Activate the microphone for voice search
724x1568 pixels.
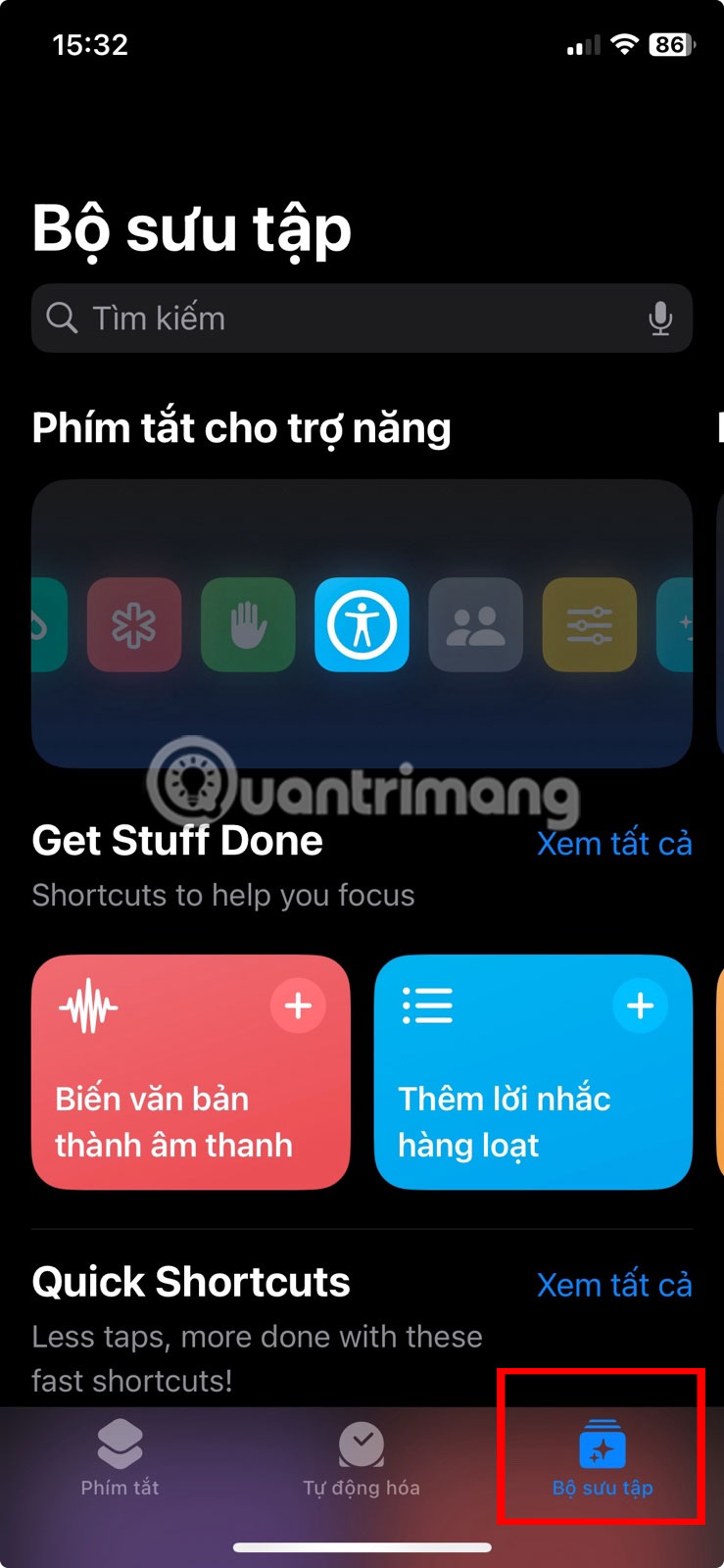coord(660,318)
